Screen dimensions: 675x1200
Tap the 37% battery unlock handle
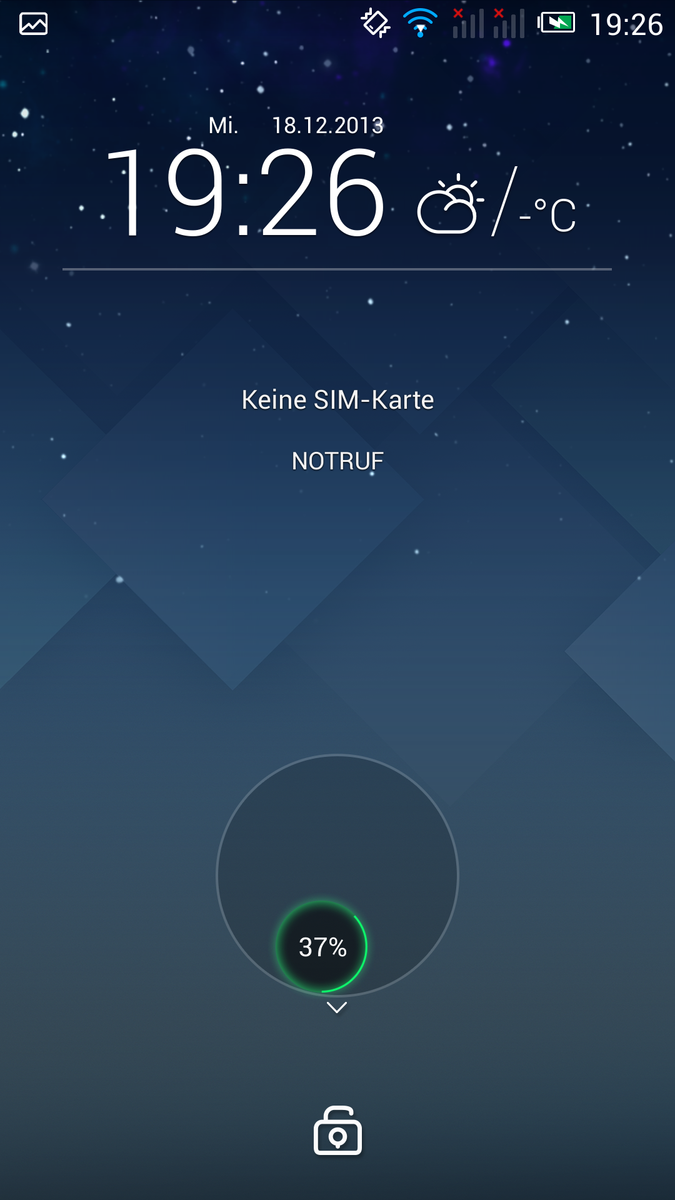pos(322,947)
